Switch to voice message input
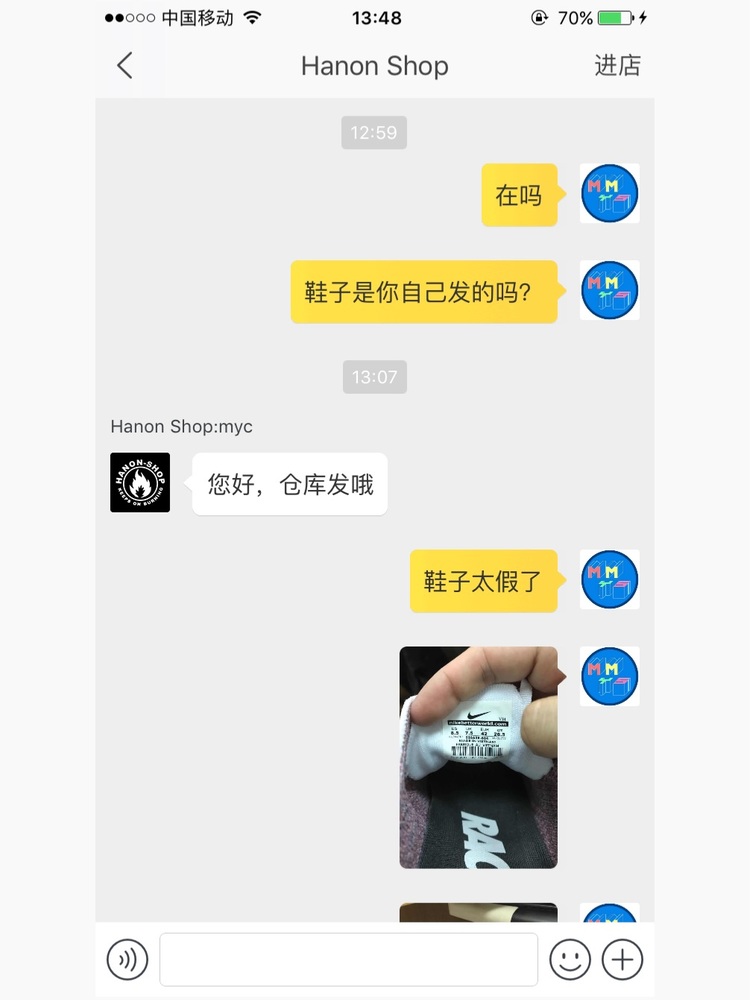The image size is (750, 1000). pos(127,960)
